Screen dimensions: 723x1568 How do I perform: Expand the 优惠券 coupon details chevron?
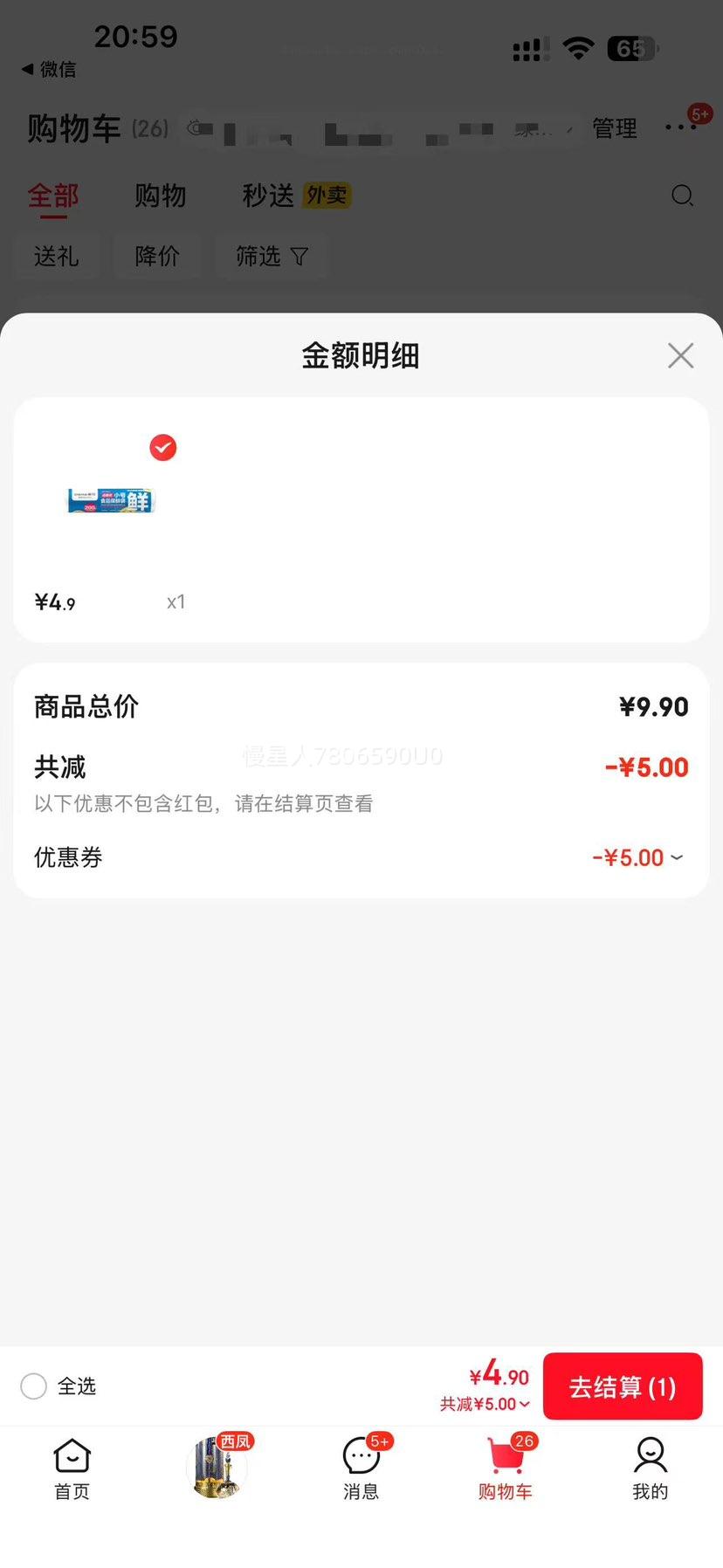(x=677, y=857)
